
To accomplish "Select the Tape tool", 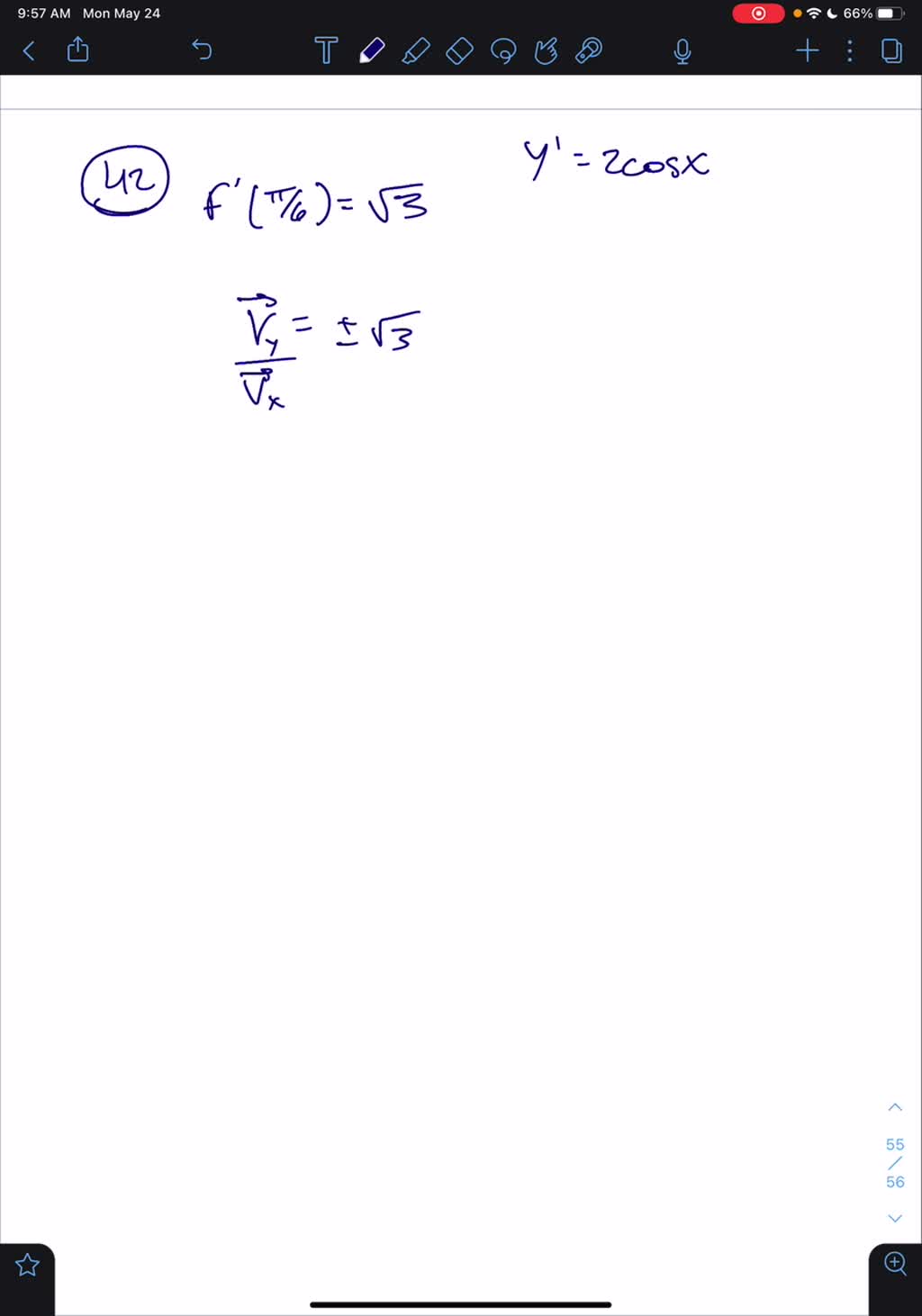I will [588, 51].
